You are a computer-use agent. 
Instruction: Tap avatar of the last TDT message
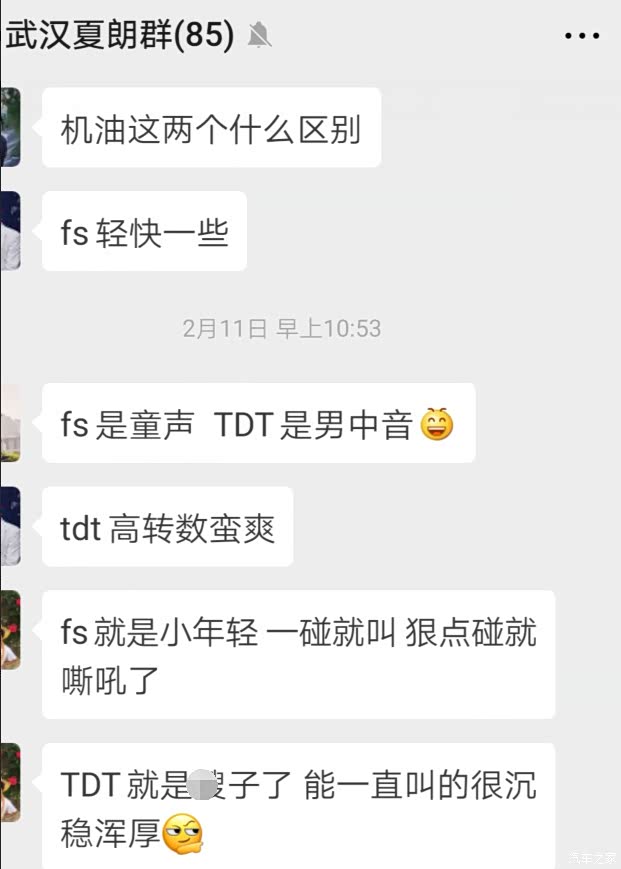point(11,783)
